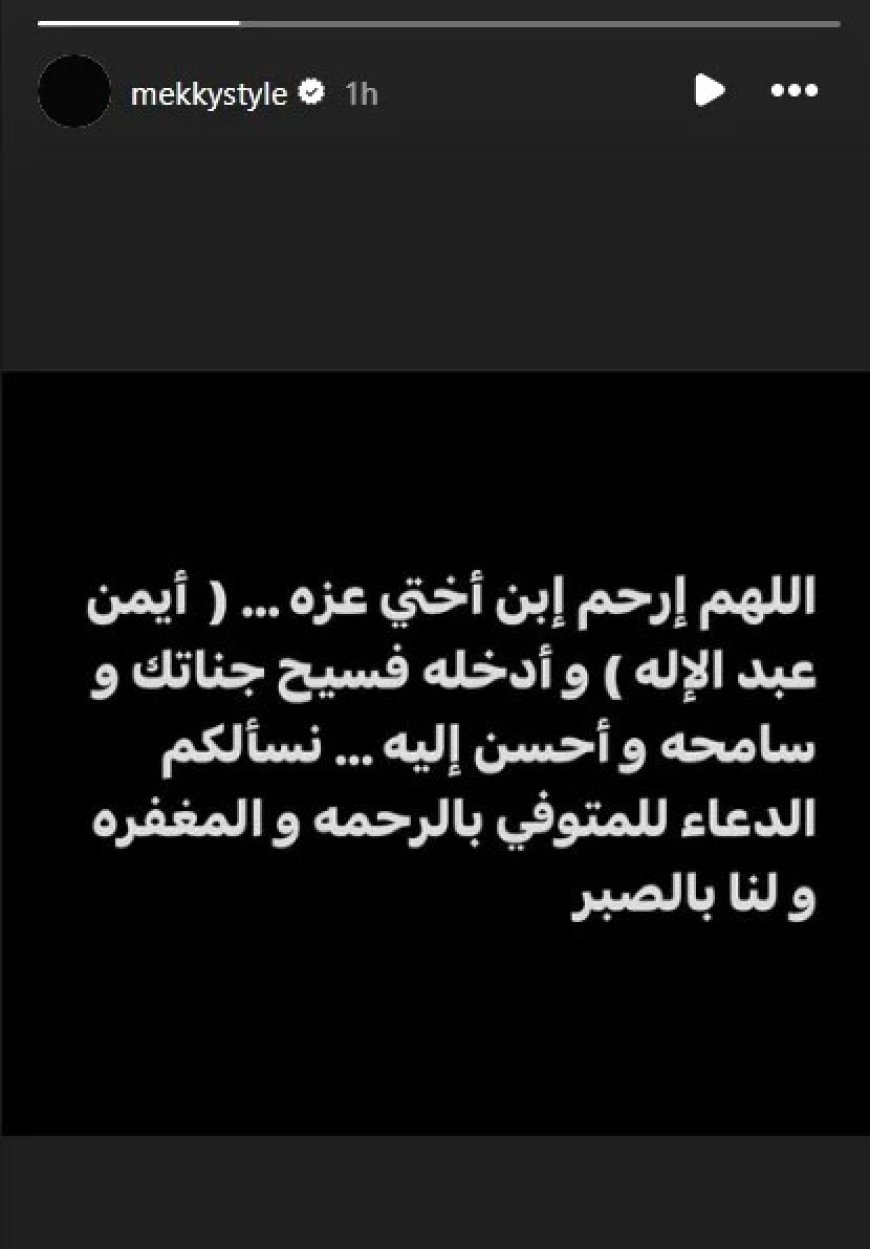Open mekkystyle's profile picture

click(x=73, y=92)
